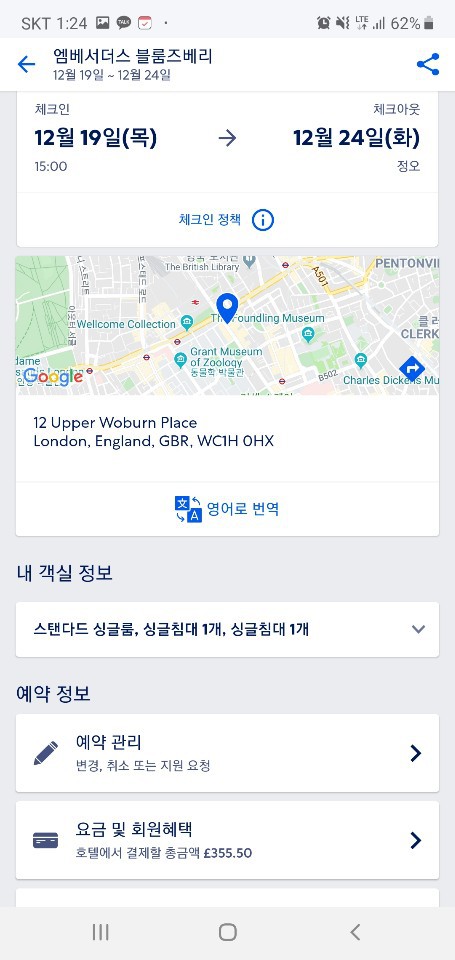Open 요금 및 회원혜택 details
This screenshot has height=960, width=455.
pyautogui.click(x=227, y=840)
